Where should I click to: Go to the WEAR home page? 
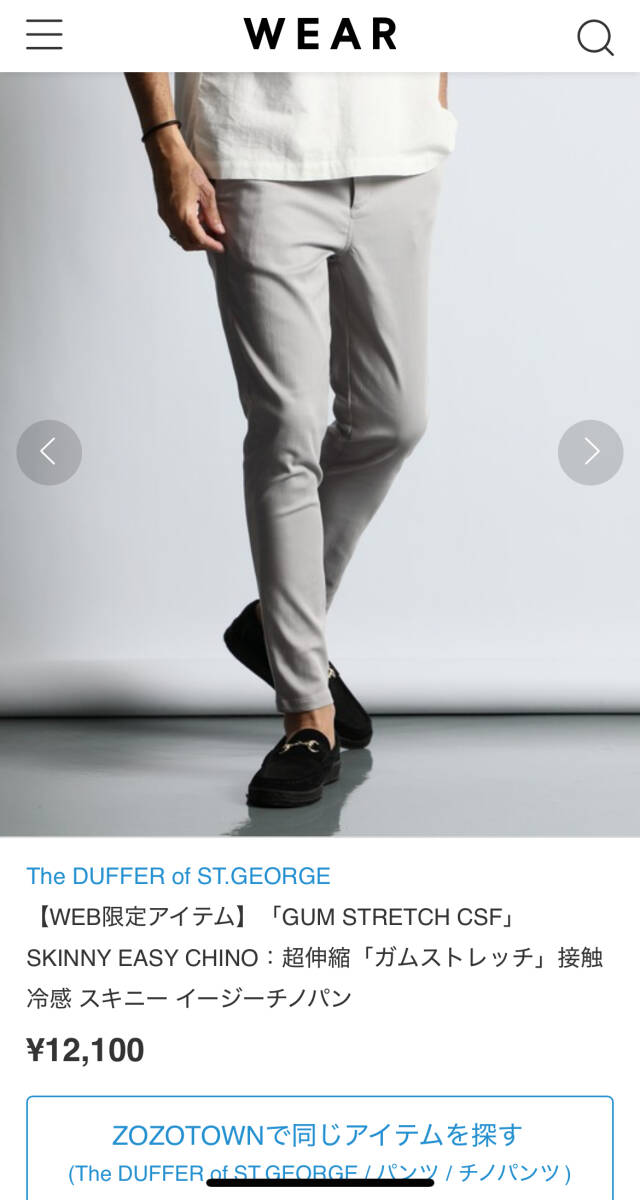(320, 35)
